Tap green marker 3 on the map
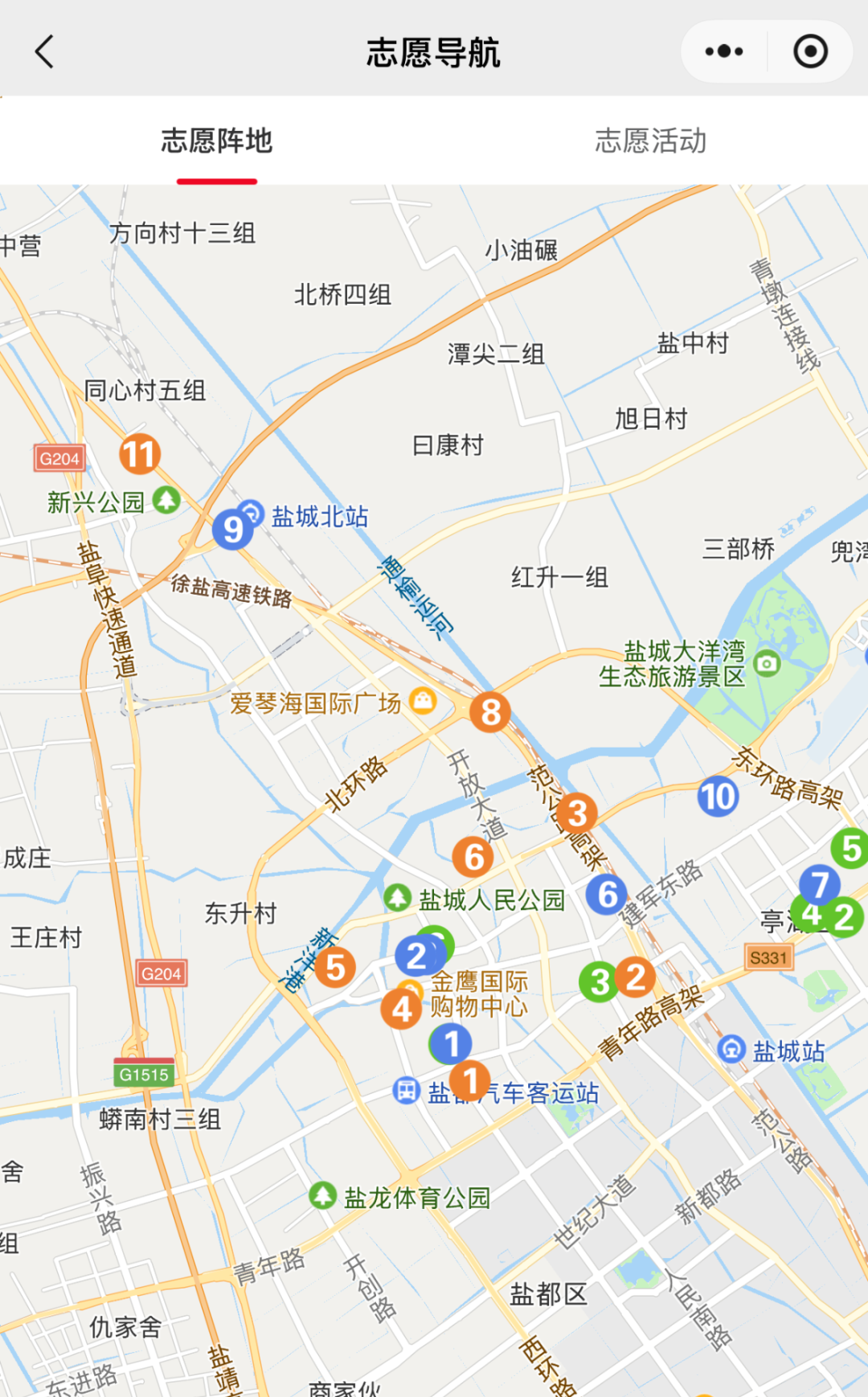The image size is (868, 1397). point(598,982)
